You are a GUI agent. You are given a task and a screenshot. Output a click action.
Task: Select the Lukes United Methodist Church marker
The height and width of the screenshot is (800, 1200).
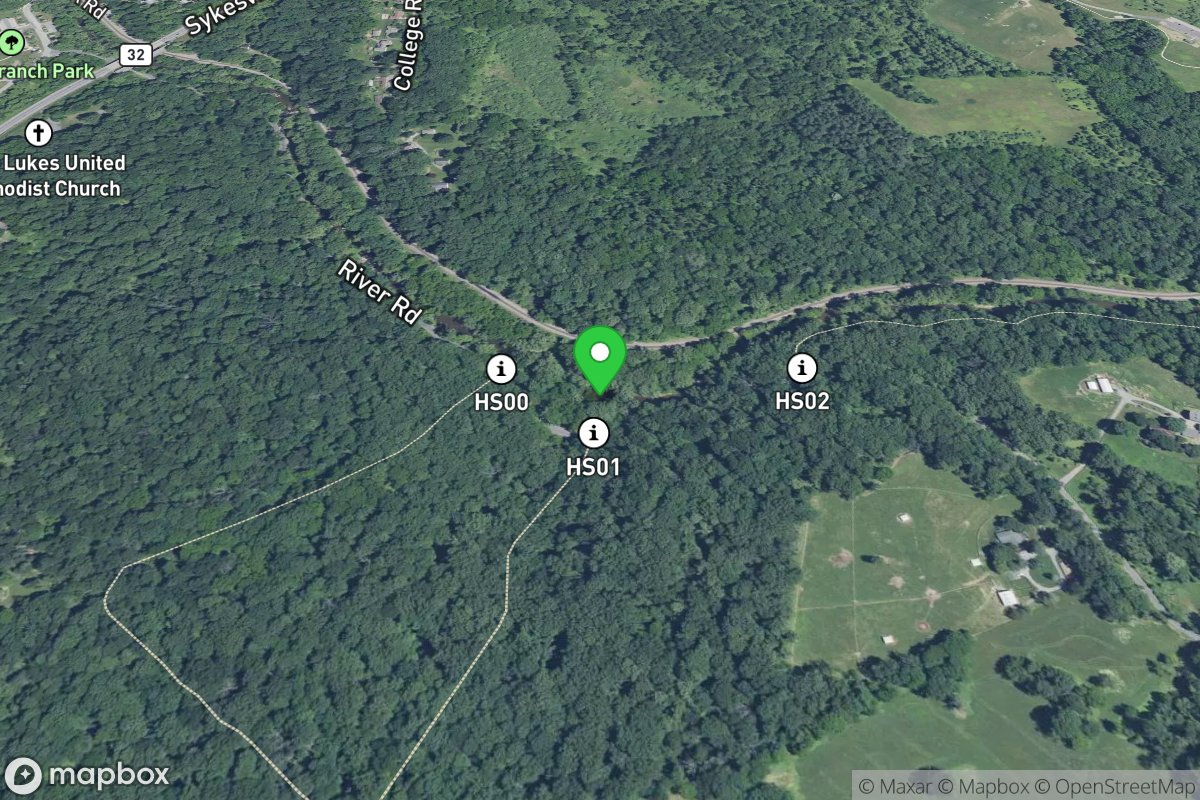point(39,132)
